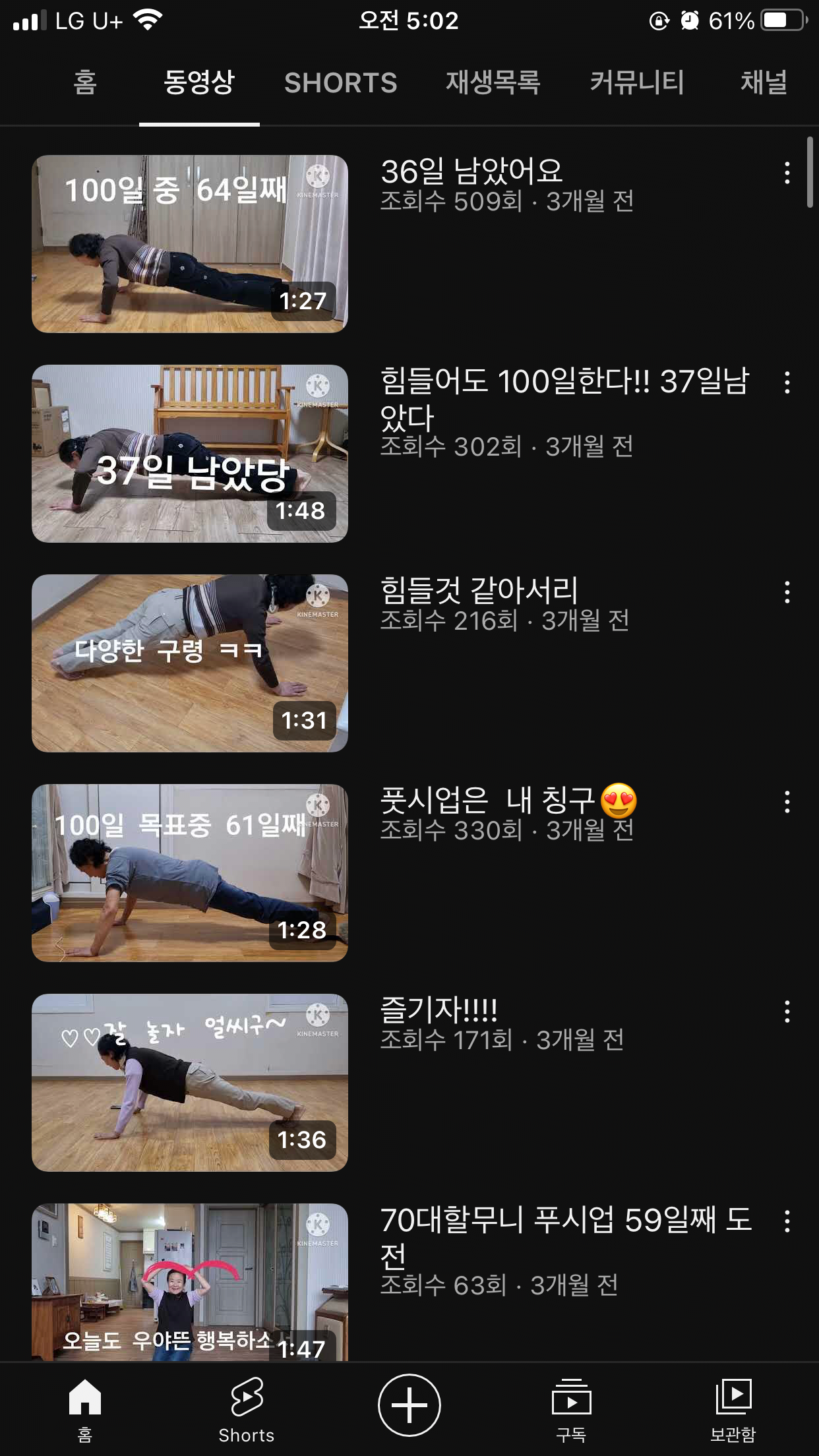The width and height of the screenshot is (819, 1456).
Task: Play '힘들어도 100일한다!! 37일남았다' video
Action: [190, 454]
